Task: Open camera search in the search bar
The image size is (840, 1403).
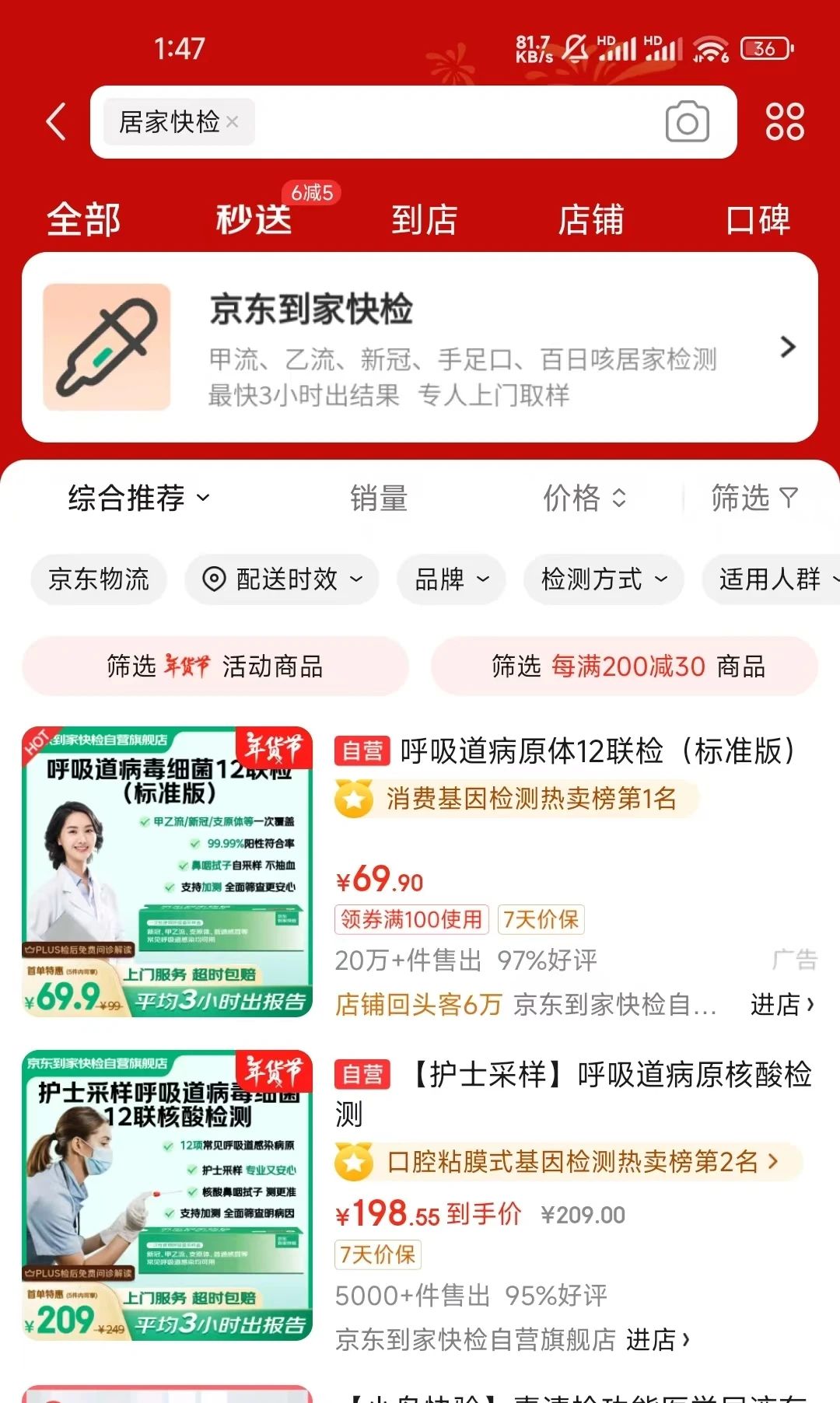Action: [x=687, y=122]
